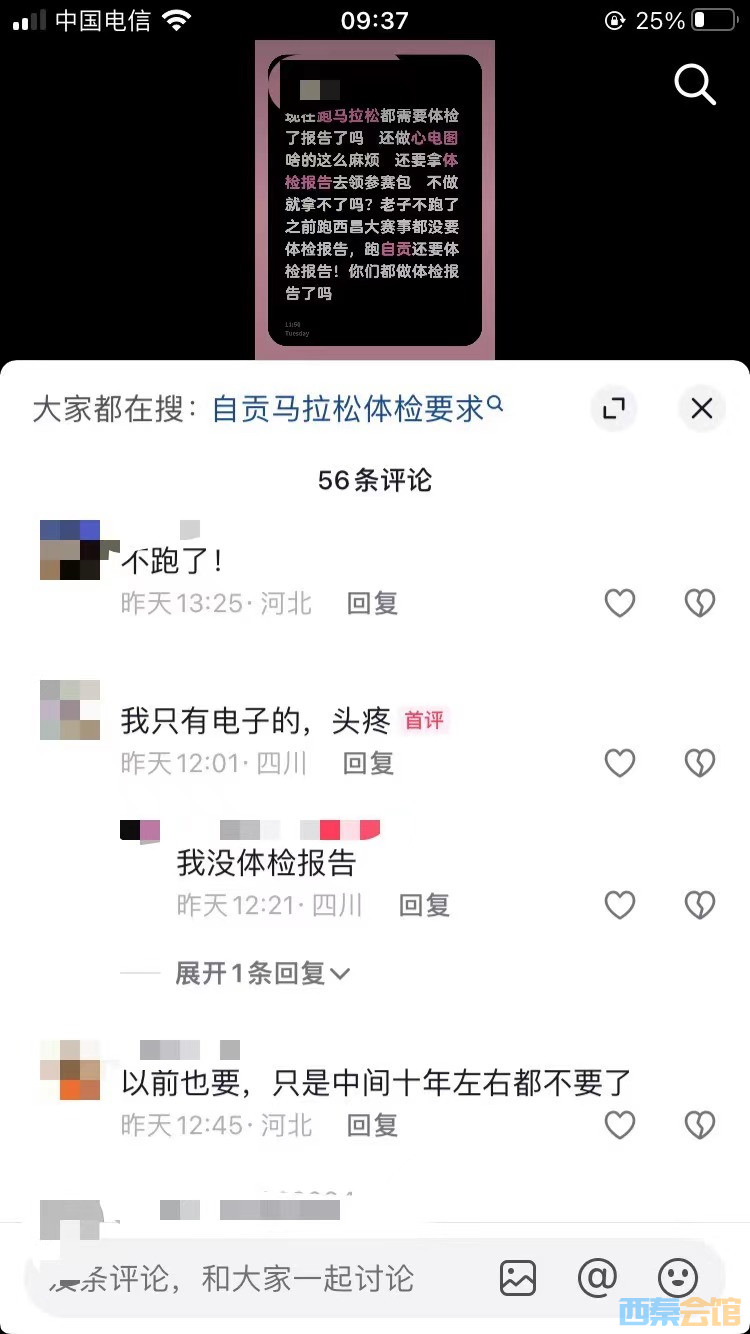
Task: Dislike the comment starting 以前也要
Action: [699, 1125]
